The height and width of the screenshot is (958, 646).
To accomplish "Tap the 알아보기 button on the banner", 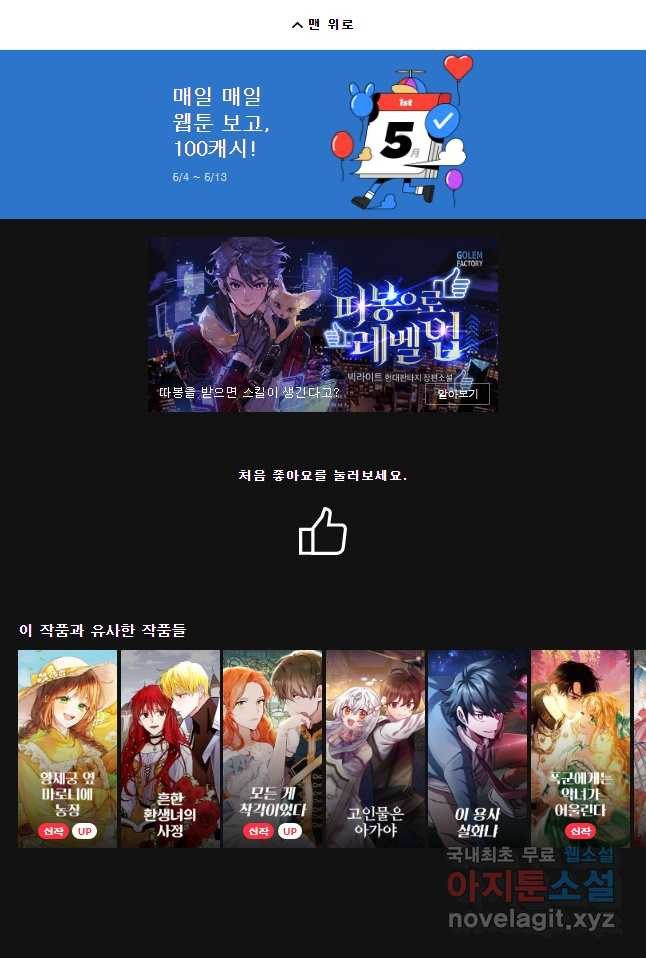I will pyautogui.click(x=458, y=393).
